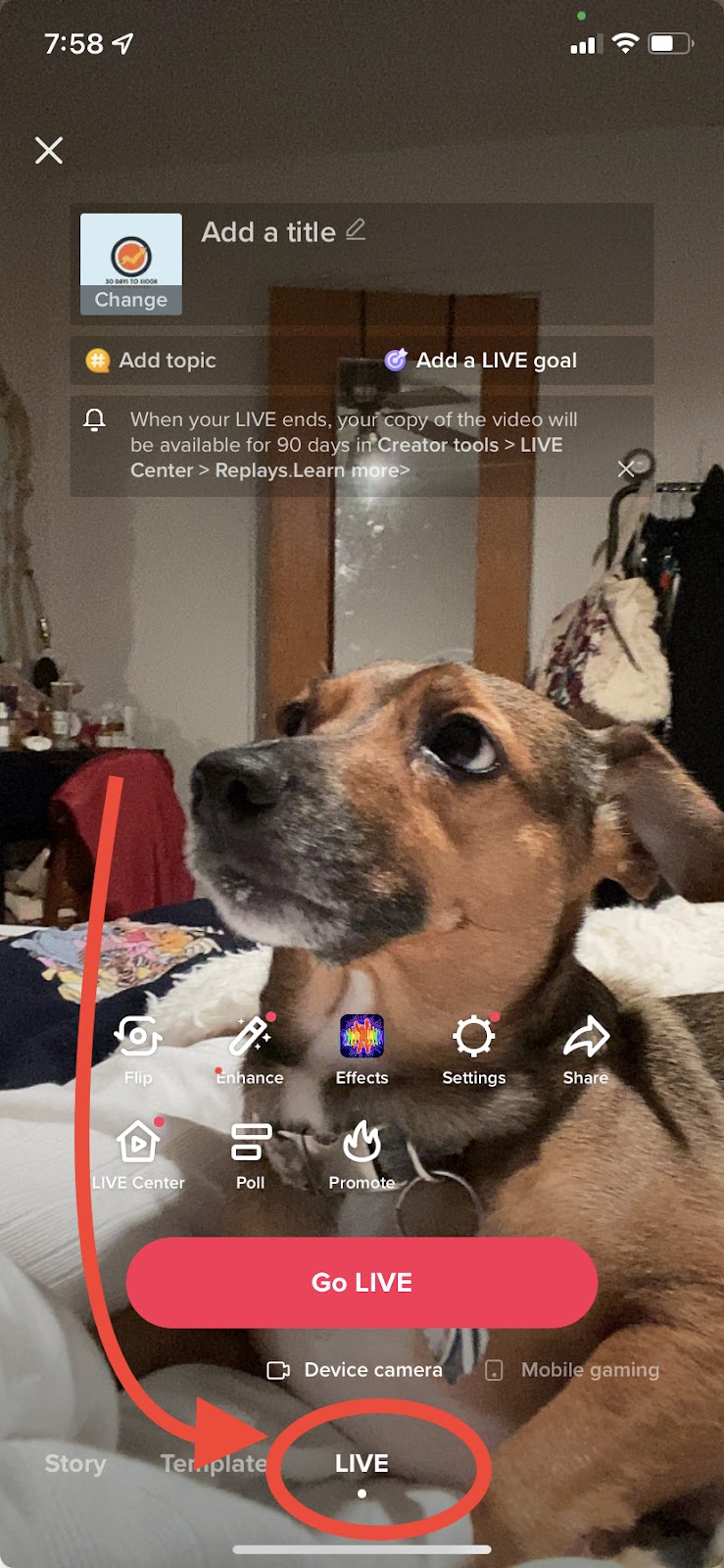Select Device camera mode

coord(355,1370)
